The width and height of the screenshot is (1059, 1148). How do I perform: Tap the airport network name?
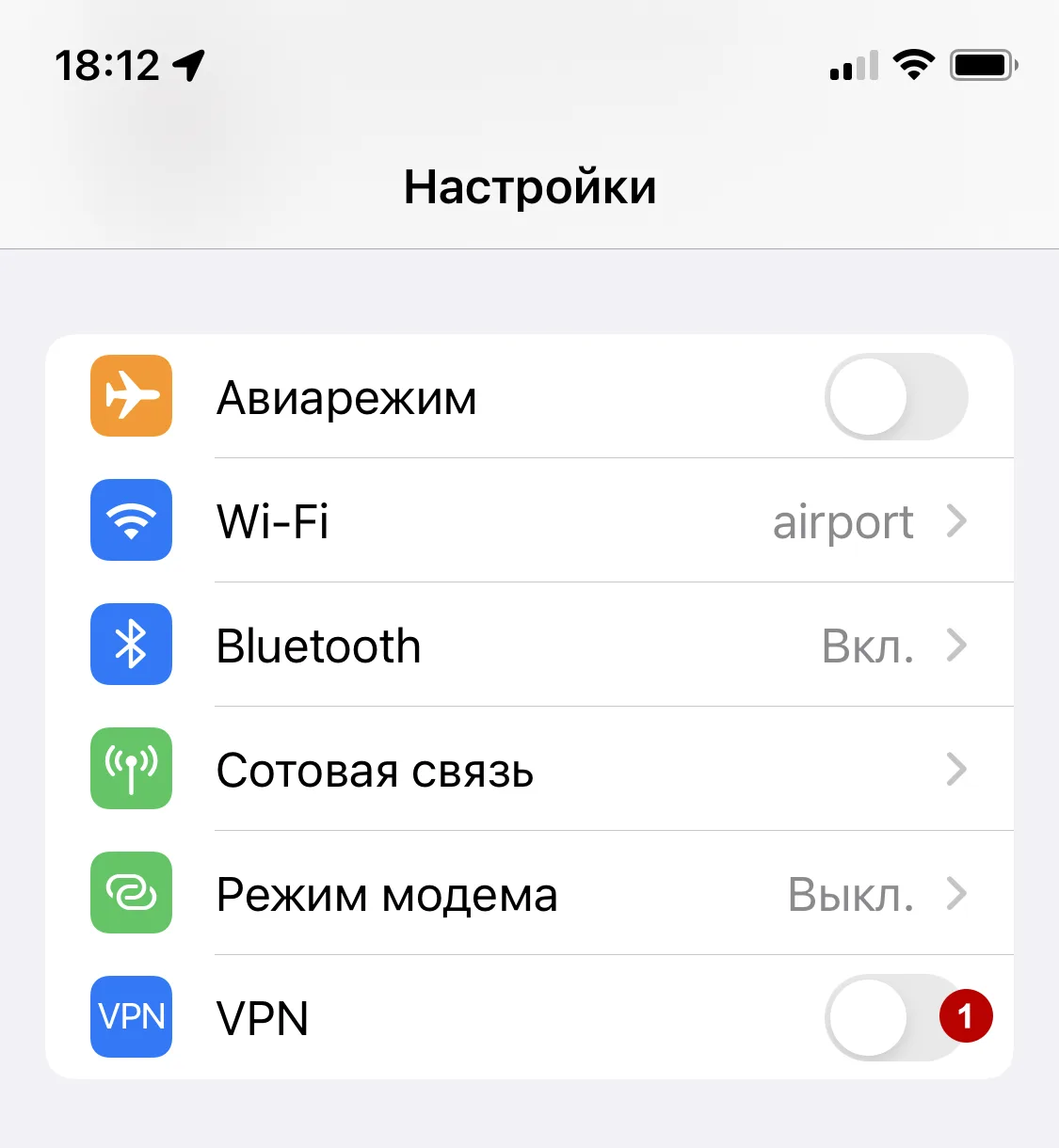click(x=843, y=520)
